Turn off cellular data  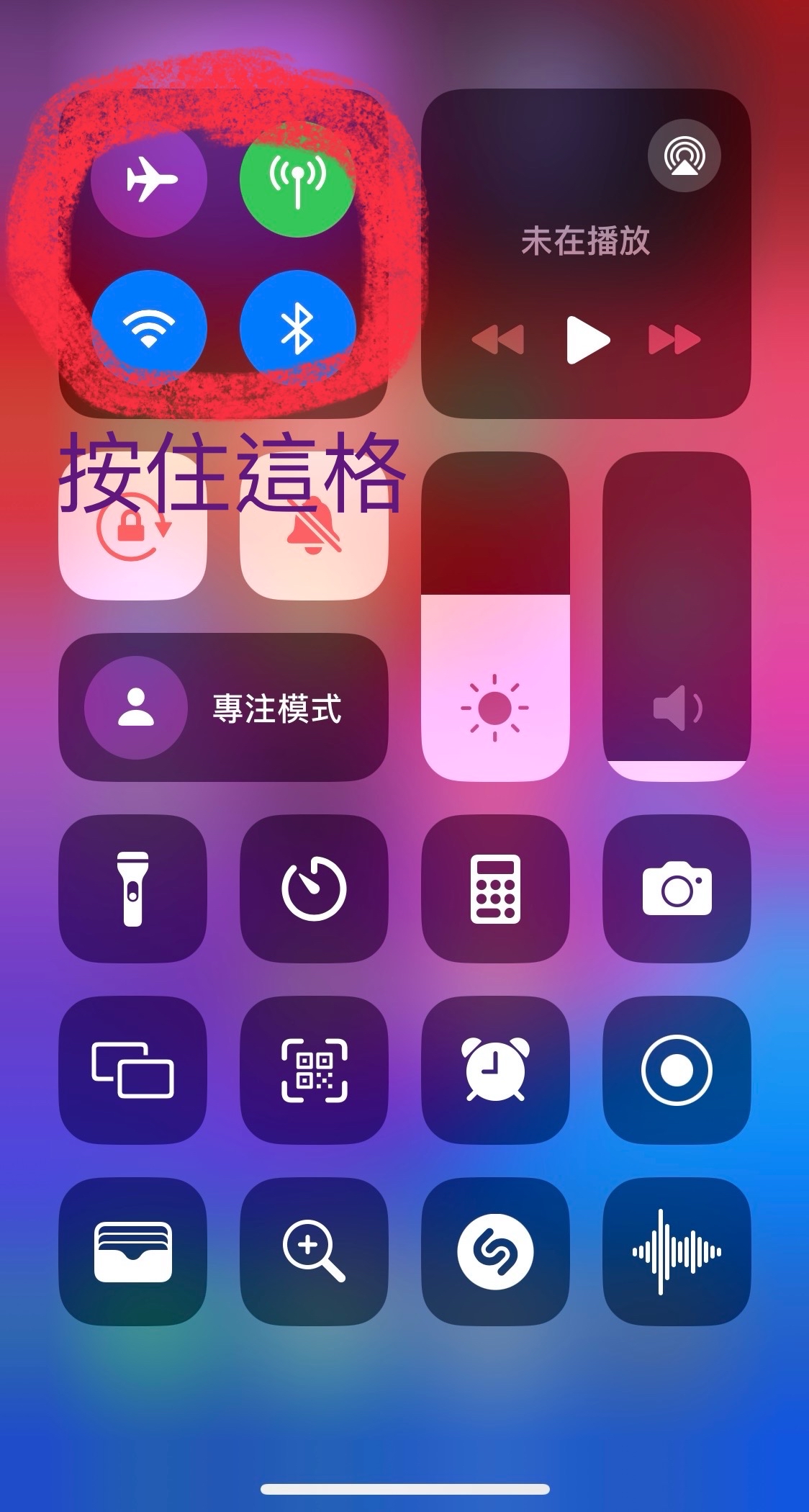click(297, 179)
